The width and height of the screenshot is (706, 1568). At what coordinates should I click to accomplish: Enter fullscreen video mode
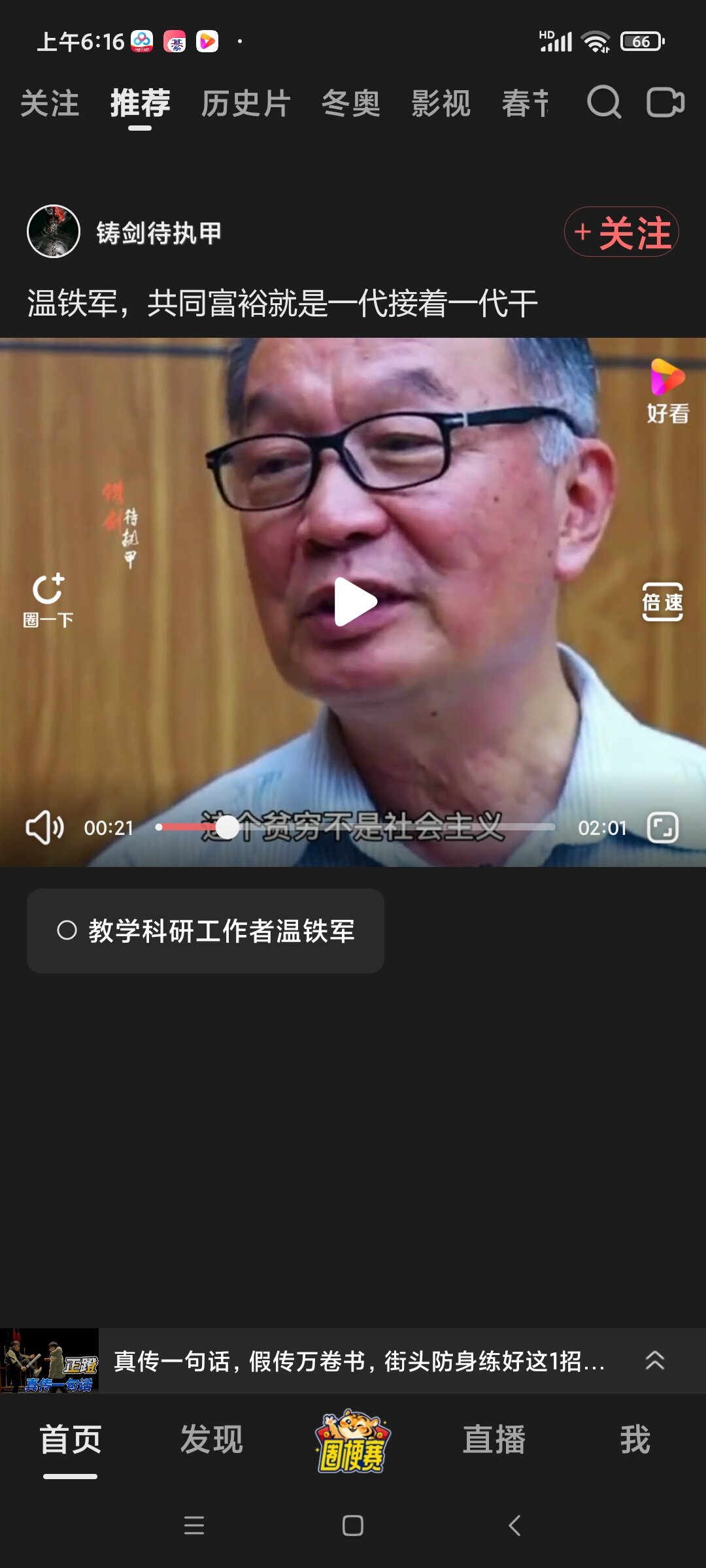click(662, 828)
